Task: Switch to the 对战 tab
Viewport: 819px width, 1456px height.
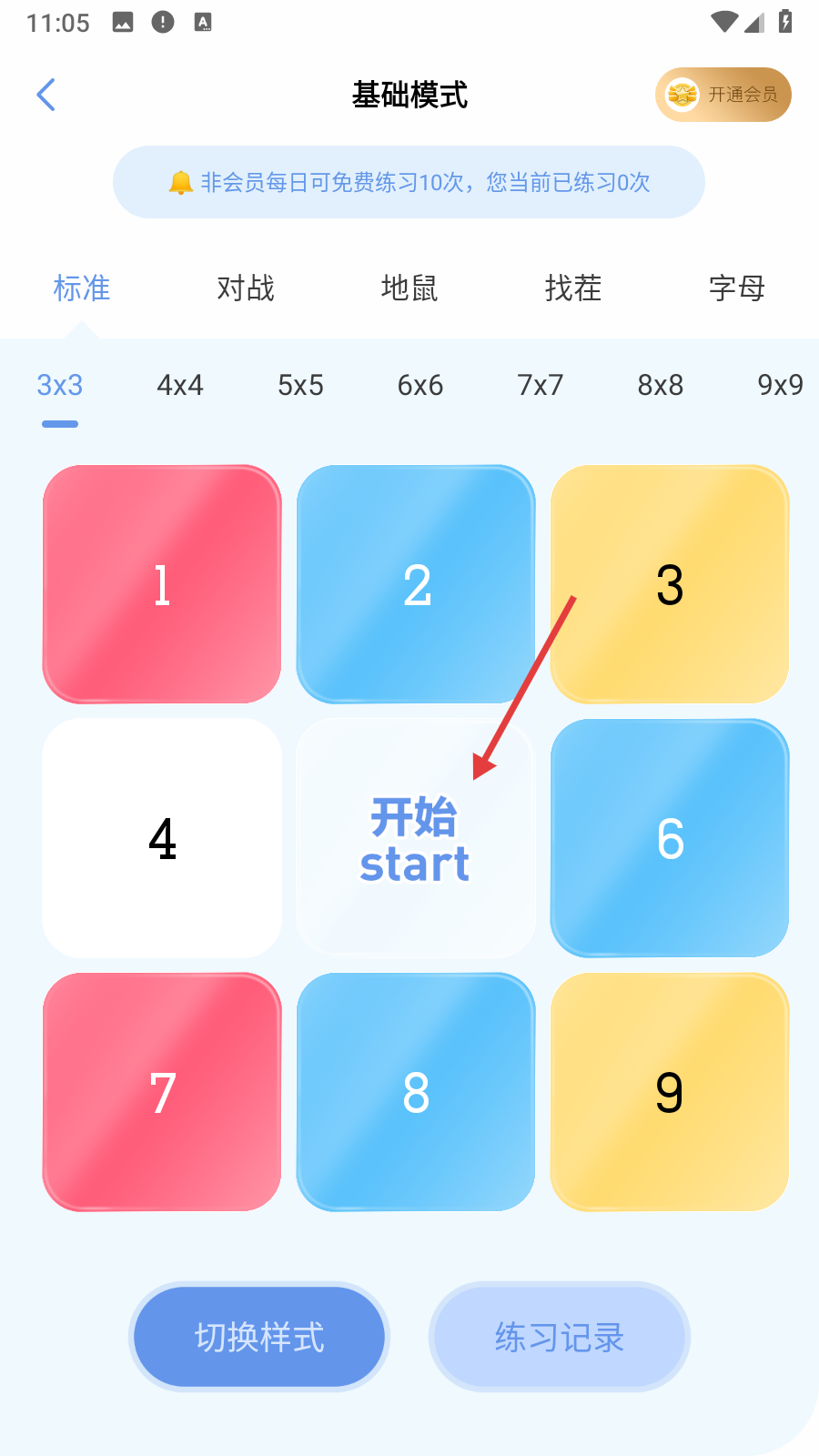Action: pyautogui.click(x=246, y=288)
